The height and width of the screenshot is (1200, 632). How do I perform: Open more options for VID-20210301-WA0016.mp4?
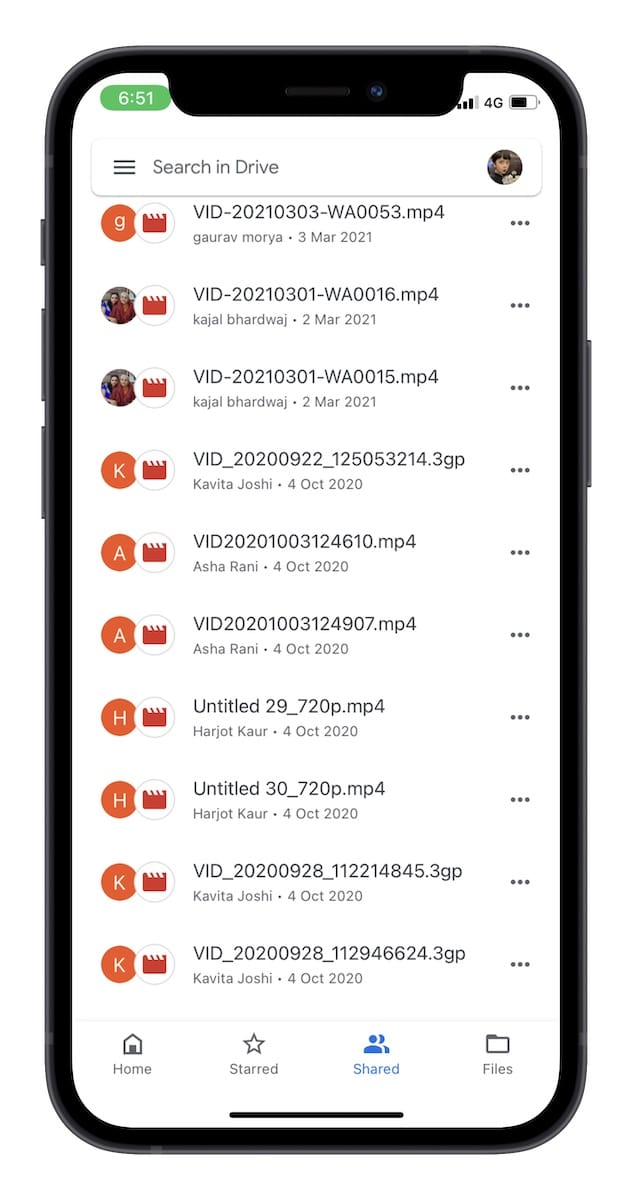click(x=520, y=305)
